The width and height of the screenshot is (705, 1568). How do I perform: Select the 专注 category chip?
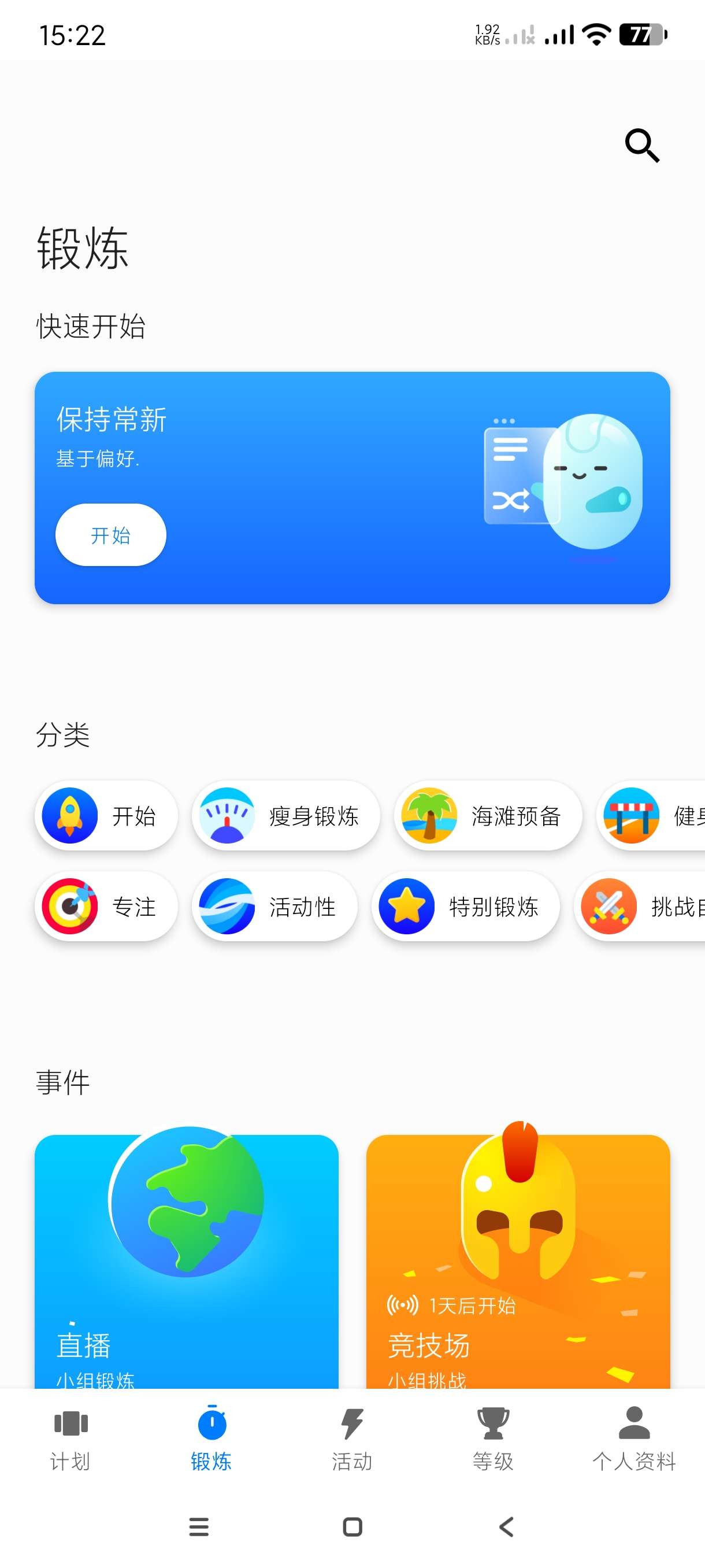pyautogui.click(x=106, y=907)
